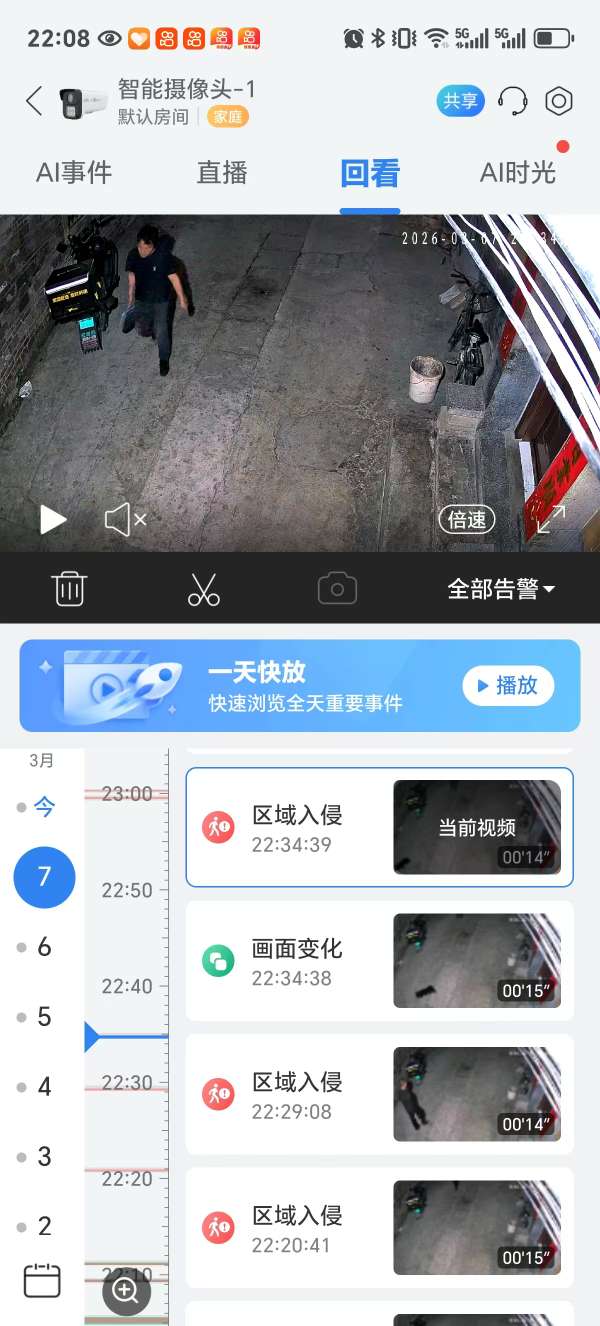The height and width of the screenshot is (1326, 600).
Task: Go back from the camera page
Action: tap(34, 101)
